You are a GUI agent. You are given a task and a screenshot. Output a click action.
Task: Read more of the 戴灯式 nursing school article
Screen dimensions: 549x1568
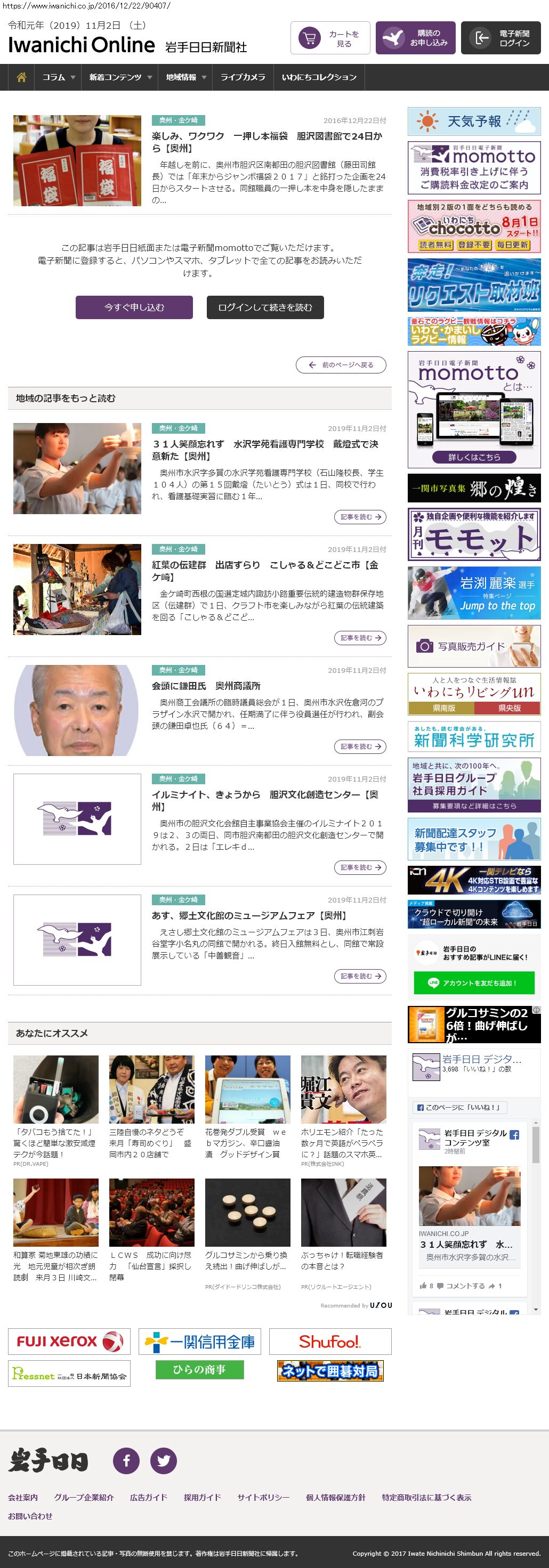coord(360,517)
